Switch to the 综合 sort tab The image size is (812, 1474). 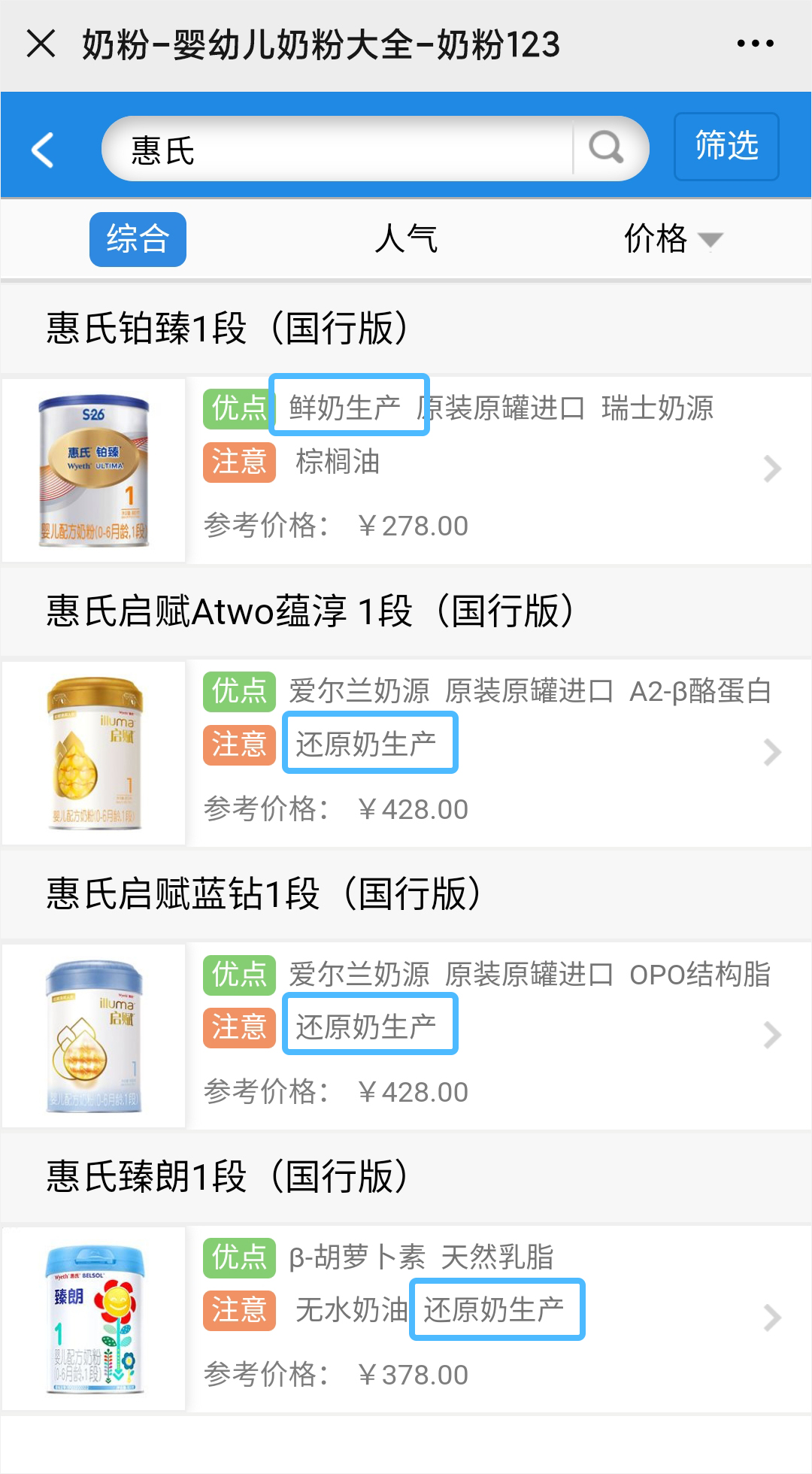[x=137, y=238]
